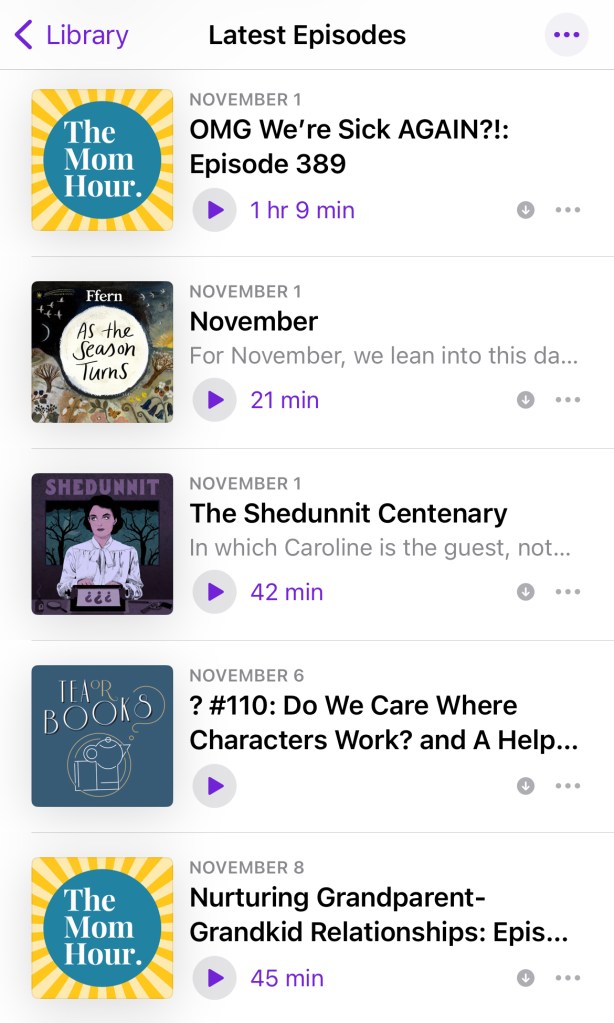614x1023 pixels.
Task: Go back to Library
Action: [71, 36]
